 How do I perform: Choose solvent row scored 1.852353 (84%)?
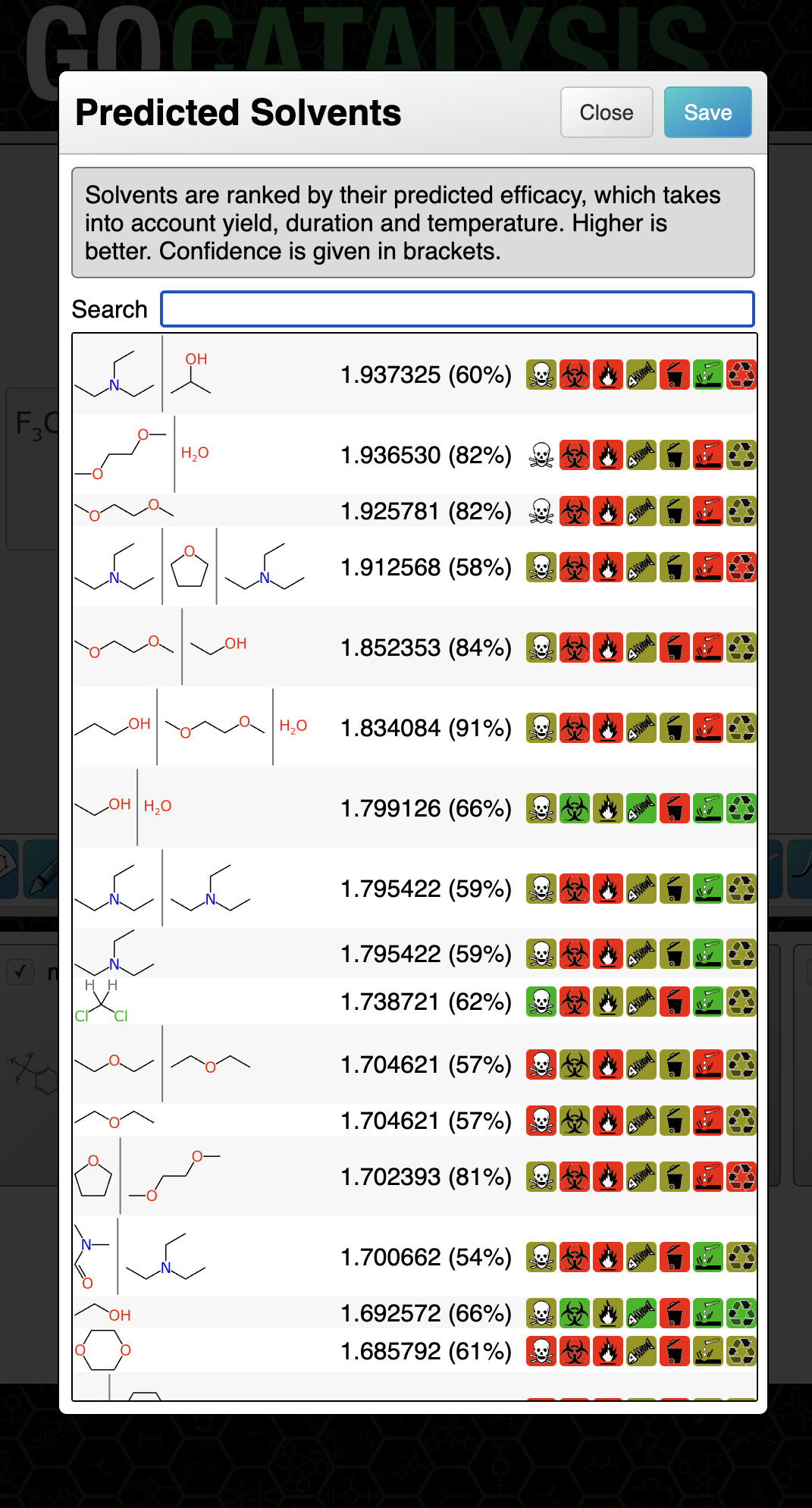425,647
